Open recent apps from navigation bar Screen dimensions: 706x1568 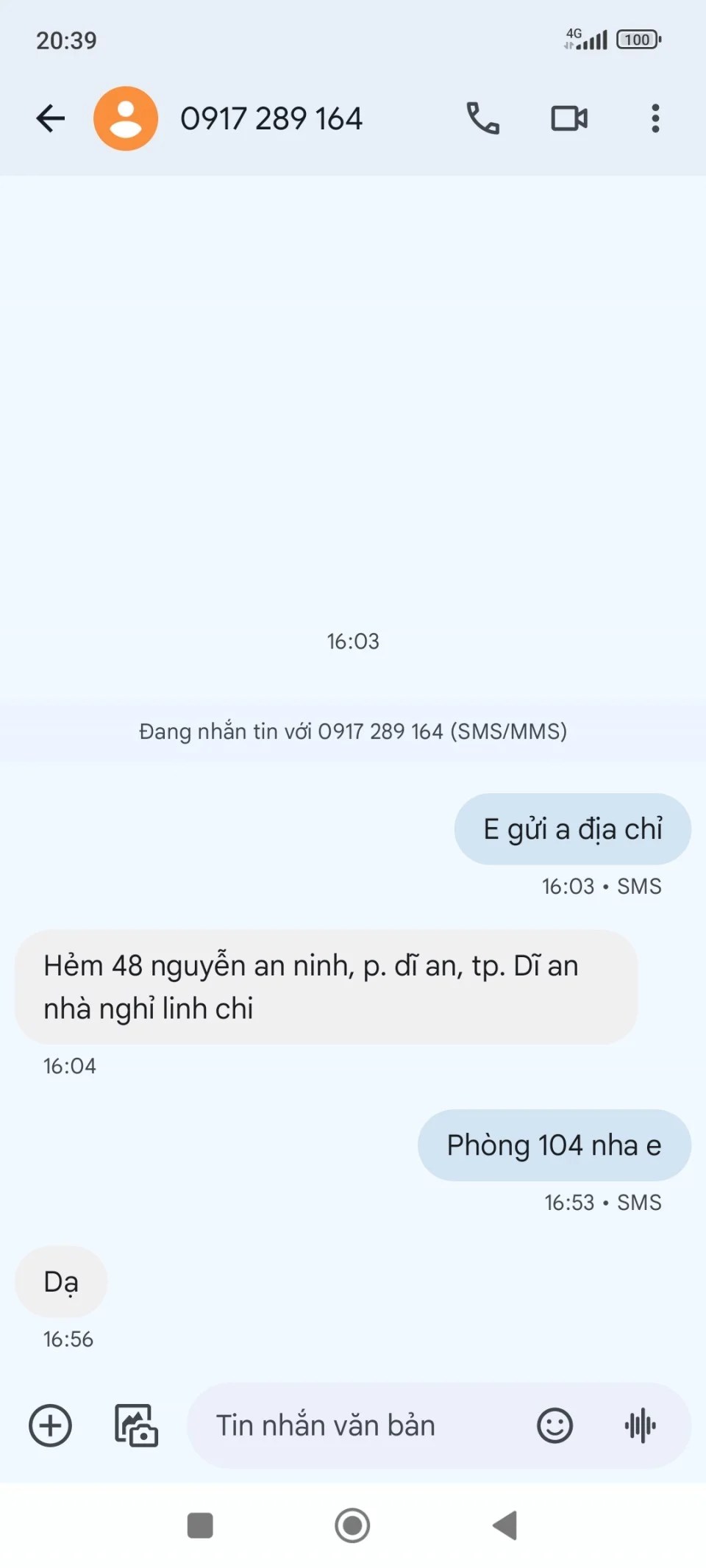pyautogui.click(x=200, y=1525)
